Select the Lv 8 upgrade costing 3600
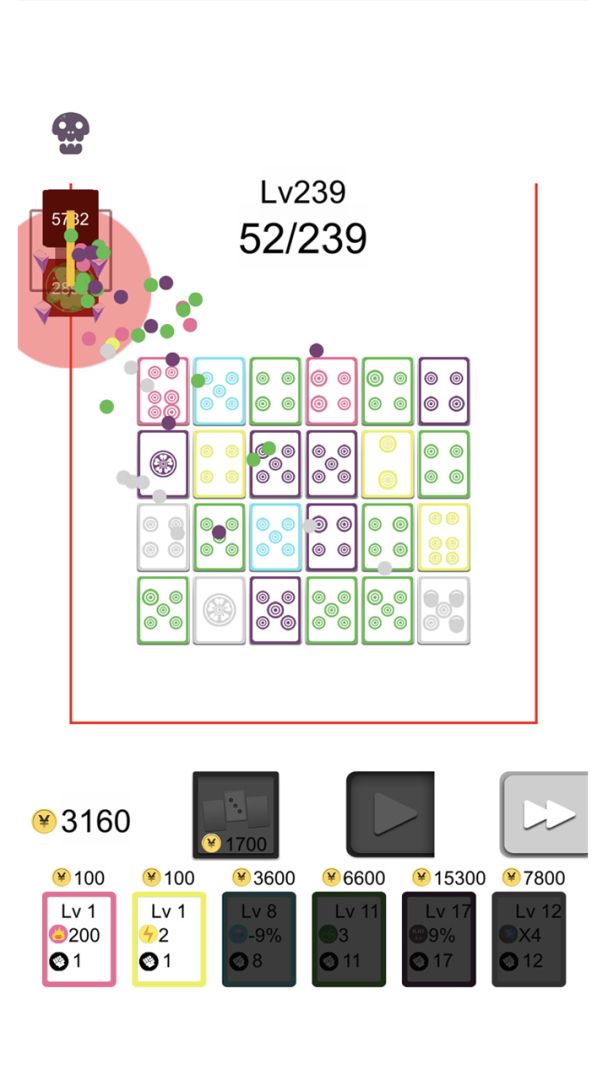 tap(259, 938)
